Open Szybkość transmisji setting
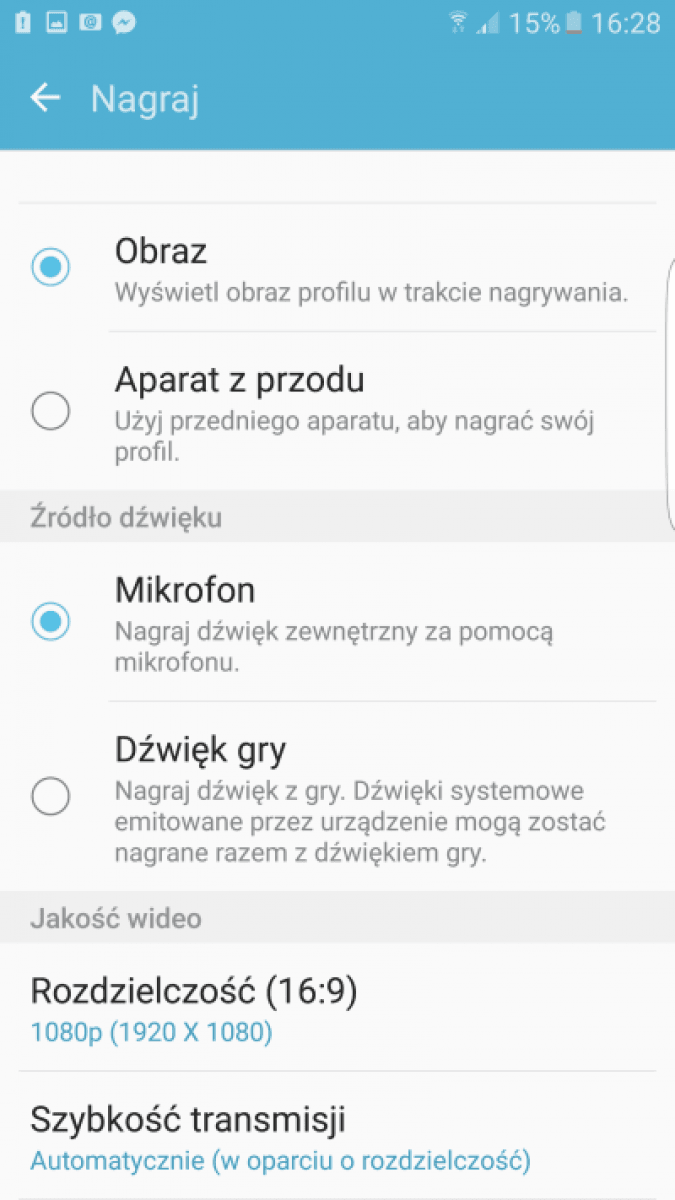The width and height of the screenshot is (675, 1200). (x=336, y=1138)
